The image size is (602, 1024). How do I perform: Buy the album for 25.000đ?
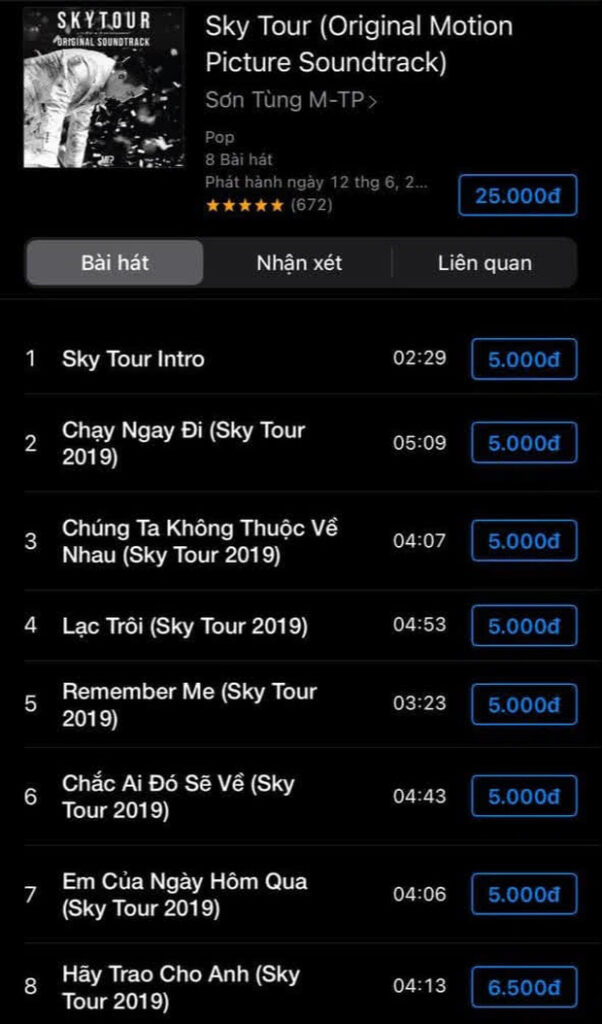tap(518, 195)
